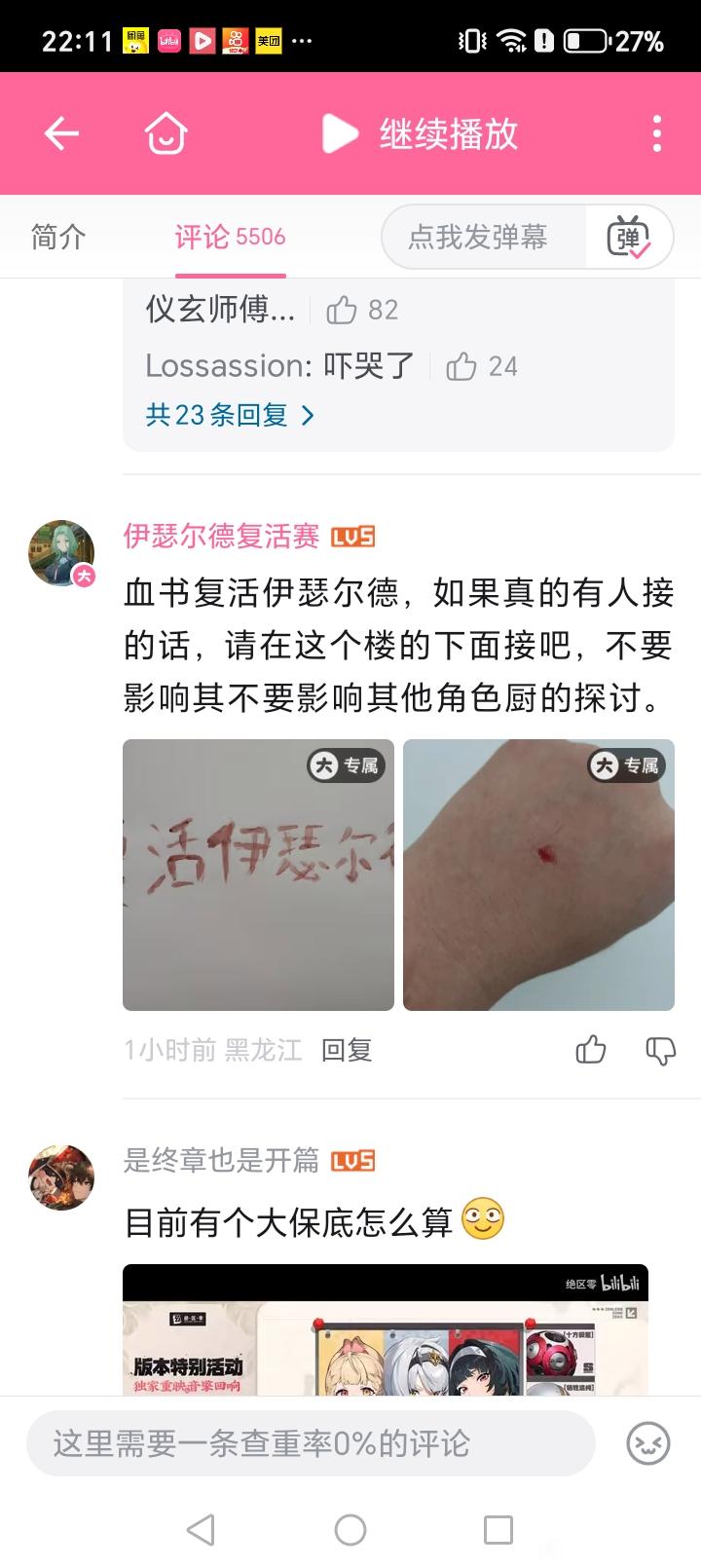701x1568 pixels.
Task: Tap 继续播放 to resume video
Action: [421, 133]
